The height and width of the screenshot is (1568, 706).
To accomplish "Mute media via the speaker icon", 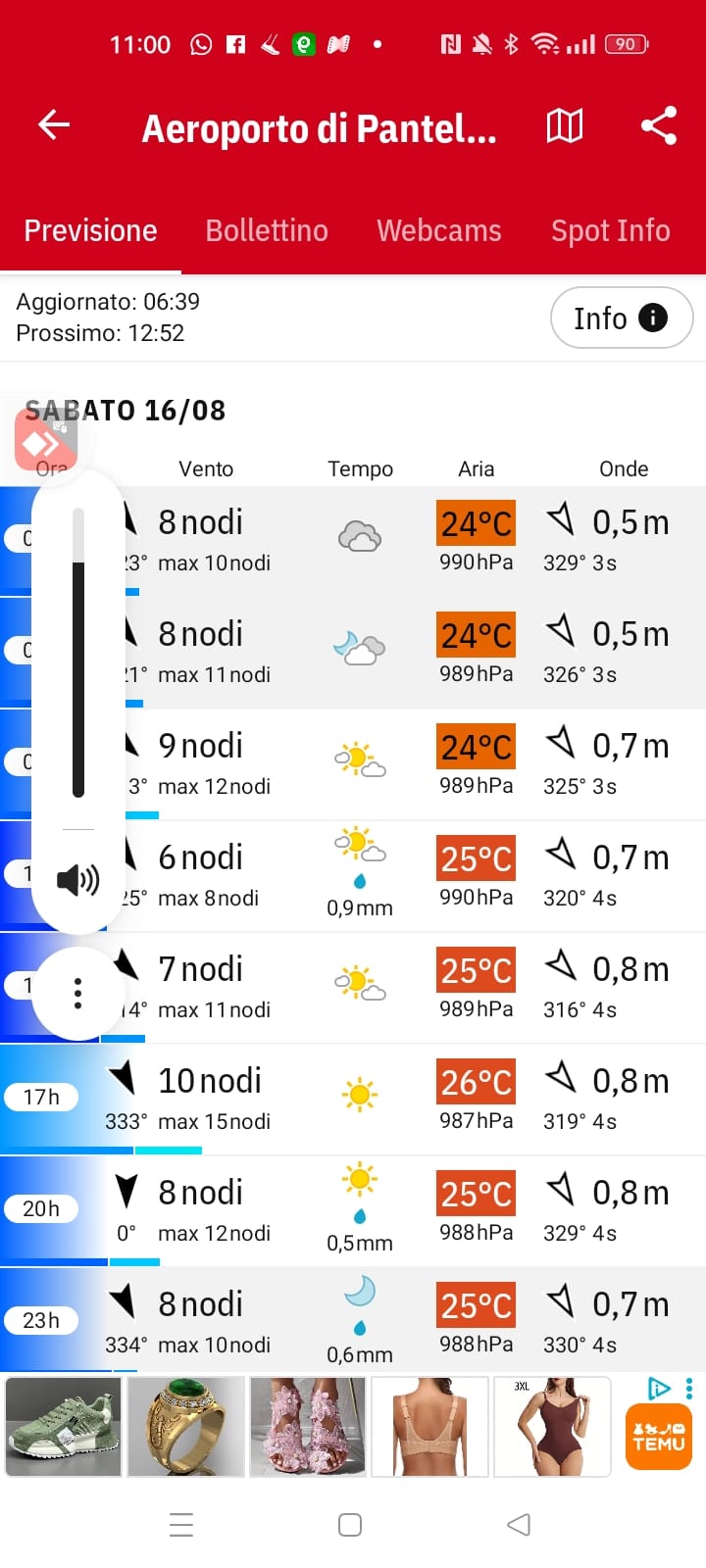I will pyautogui.click(x=78, y=880).
